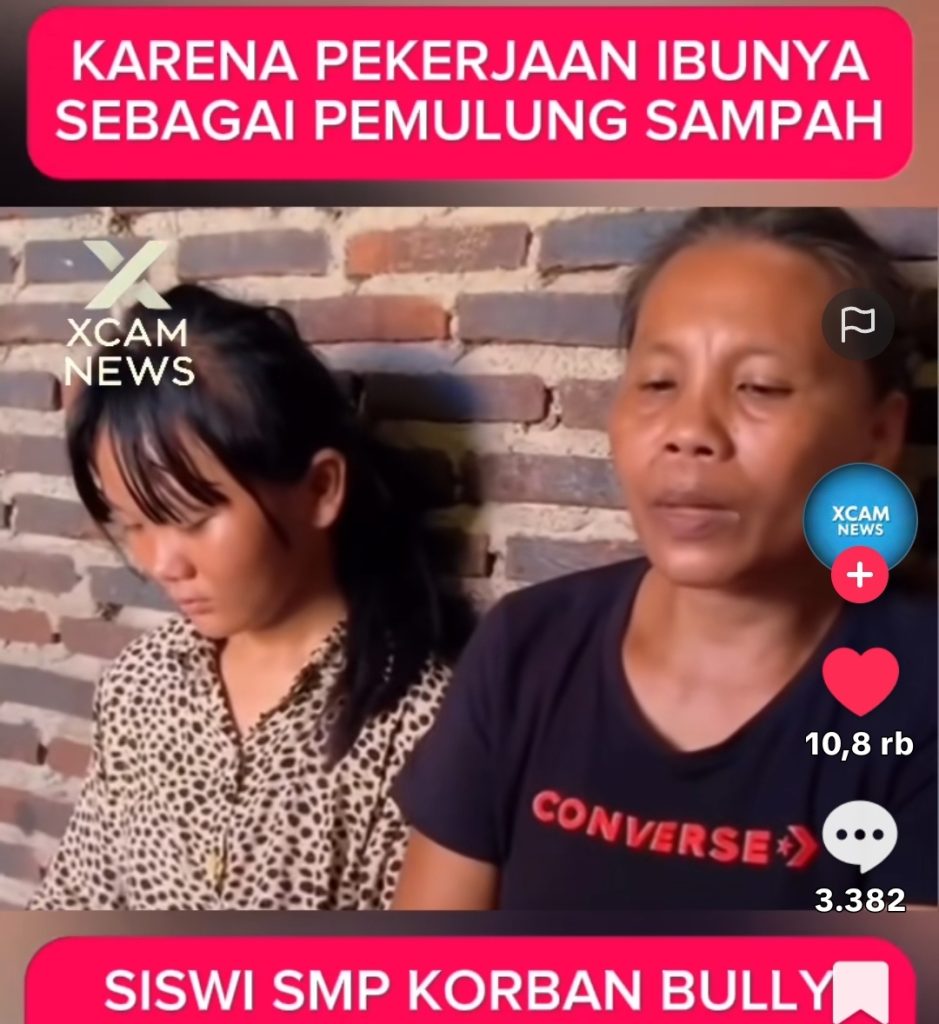Report this video with the flag icon
Viewport: 939px width, 1024px height.
858,324
